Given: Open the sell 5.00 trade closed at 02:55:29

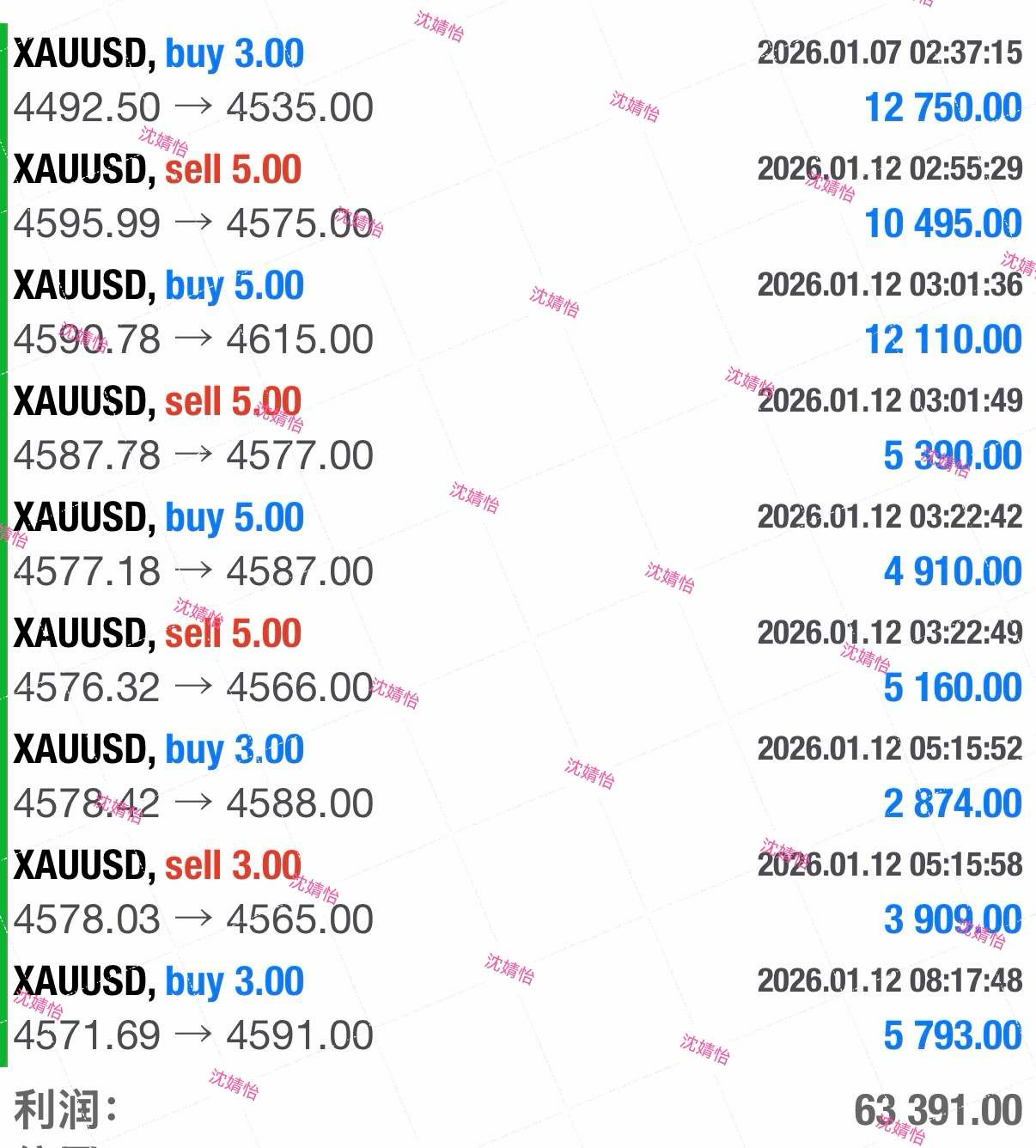Looking at the screenshot, I should 515,196.
